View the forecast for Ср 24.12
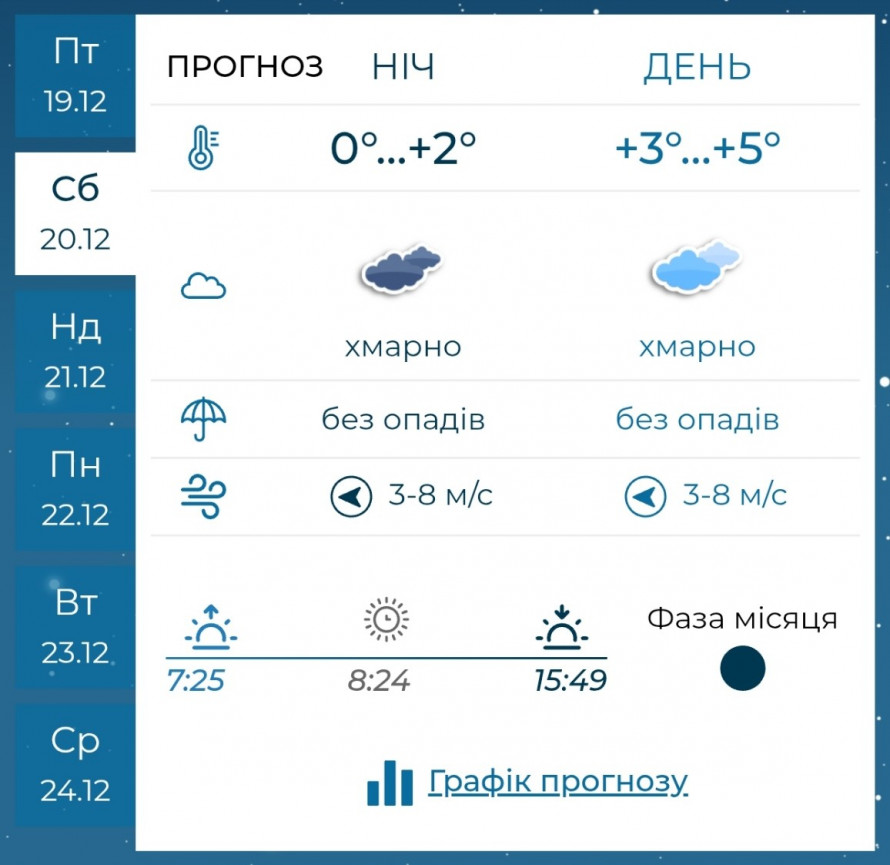 [x=75, y=765]
